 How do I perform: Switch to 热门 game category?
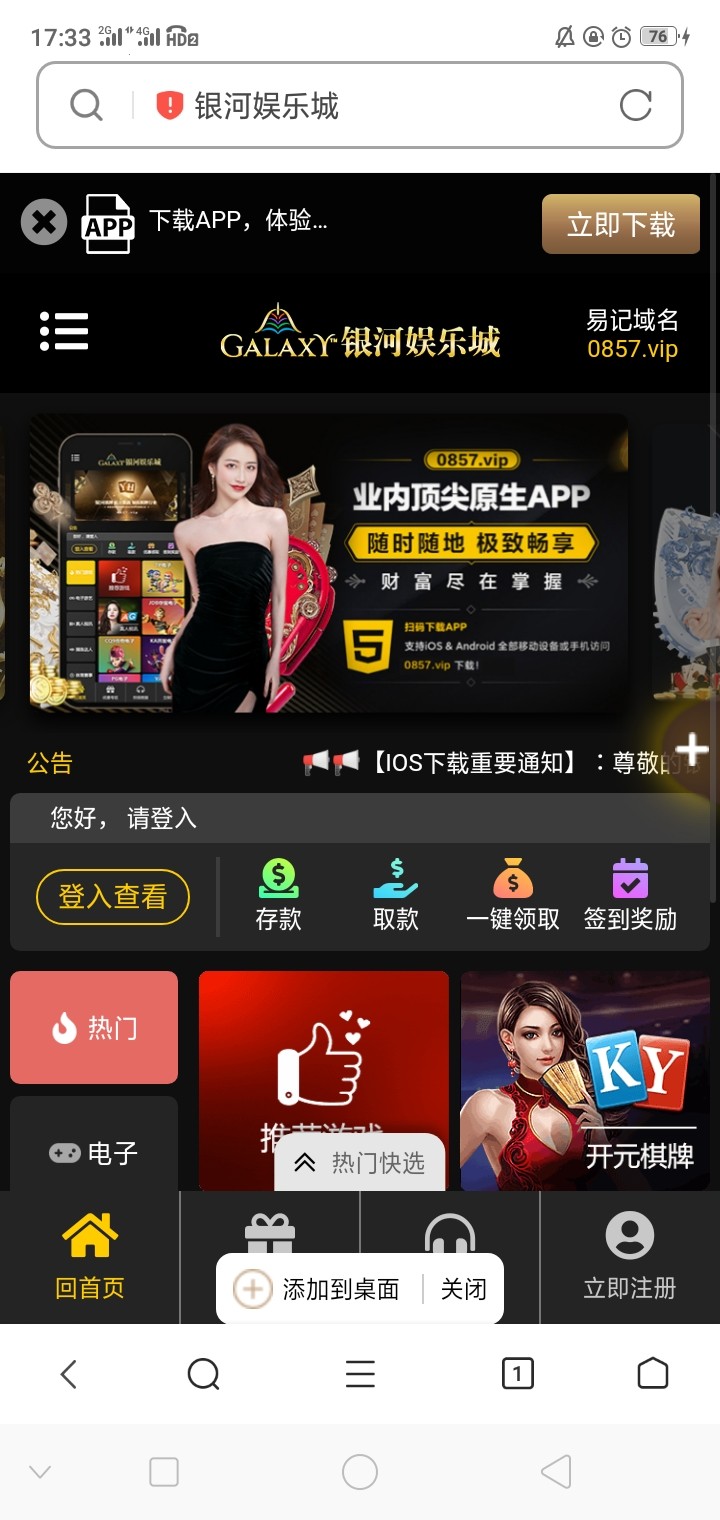tap(94, 1027)
